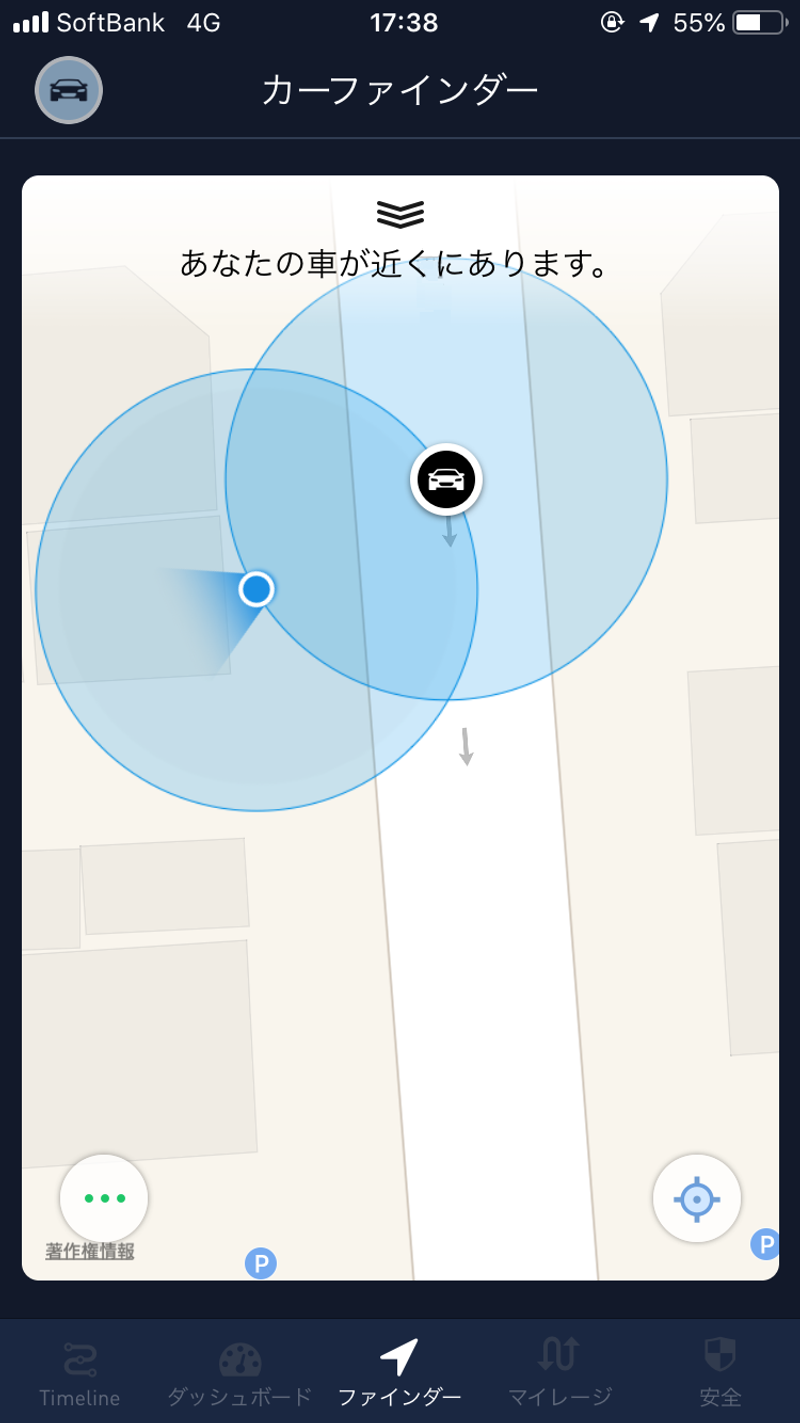Open the green three-dots menu button
This screenshot has height=1423, width=800.
104,1197
